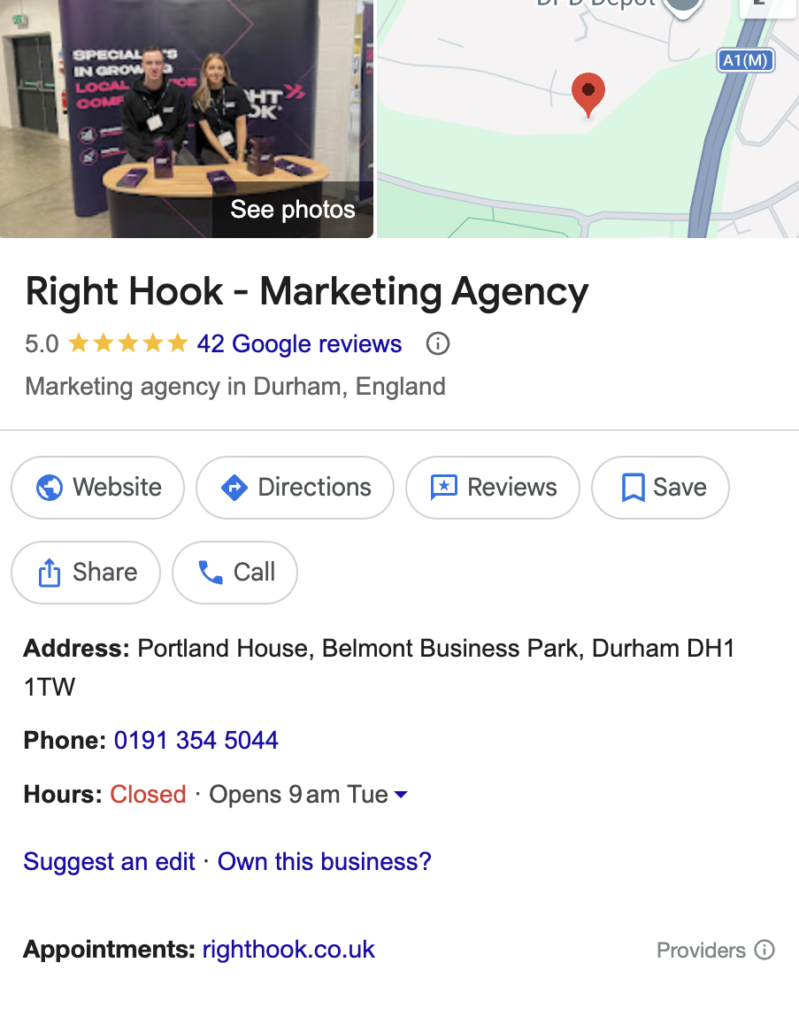This screenshot has width=799, height=1024.
Task: Open the Reviews button
Action: [x=493, y=487]
